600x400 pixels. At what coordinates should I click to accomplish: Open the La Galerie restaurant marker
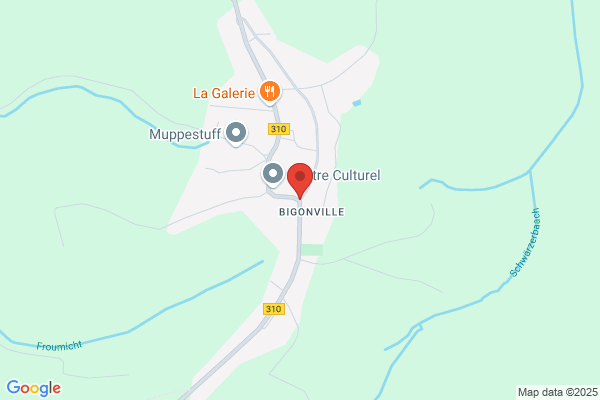click(270, 92)
